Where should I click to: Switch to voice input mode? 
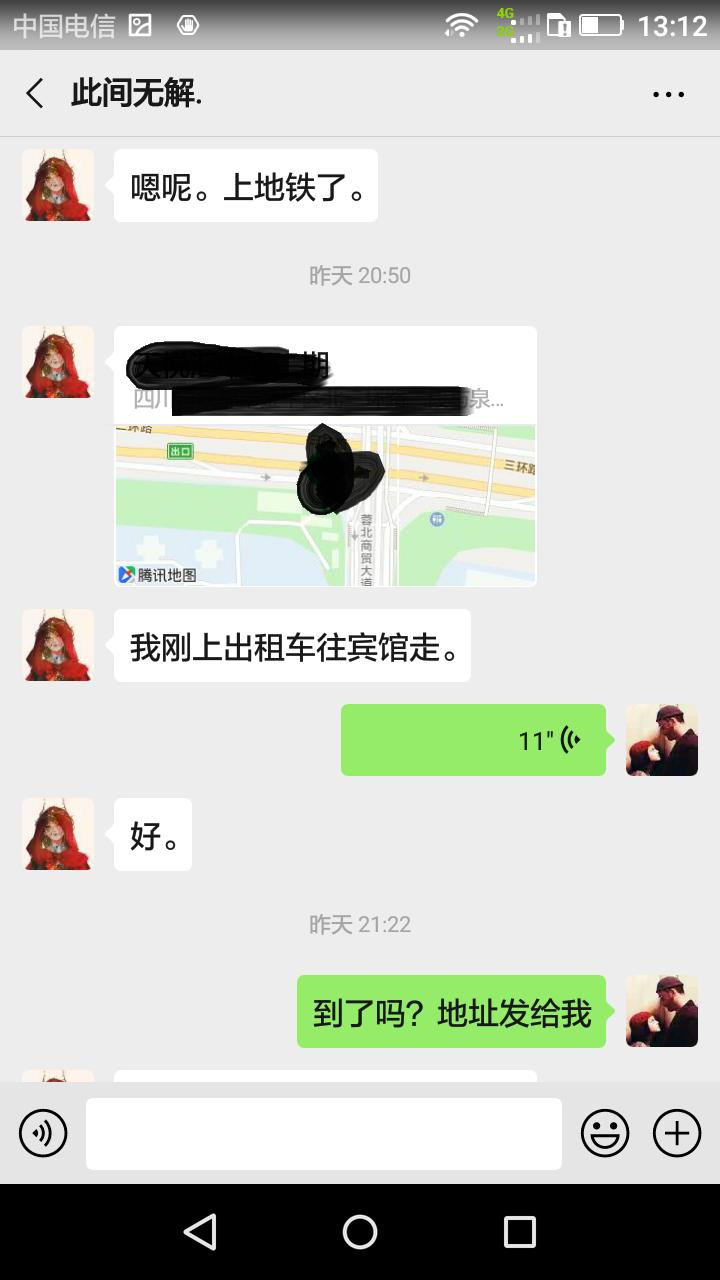click(43, 1133)
